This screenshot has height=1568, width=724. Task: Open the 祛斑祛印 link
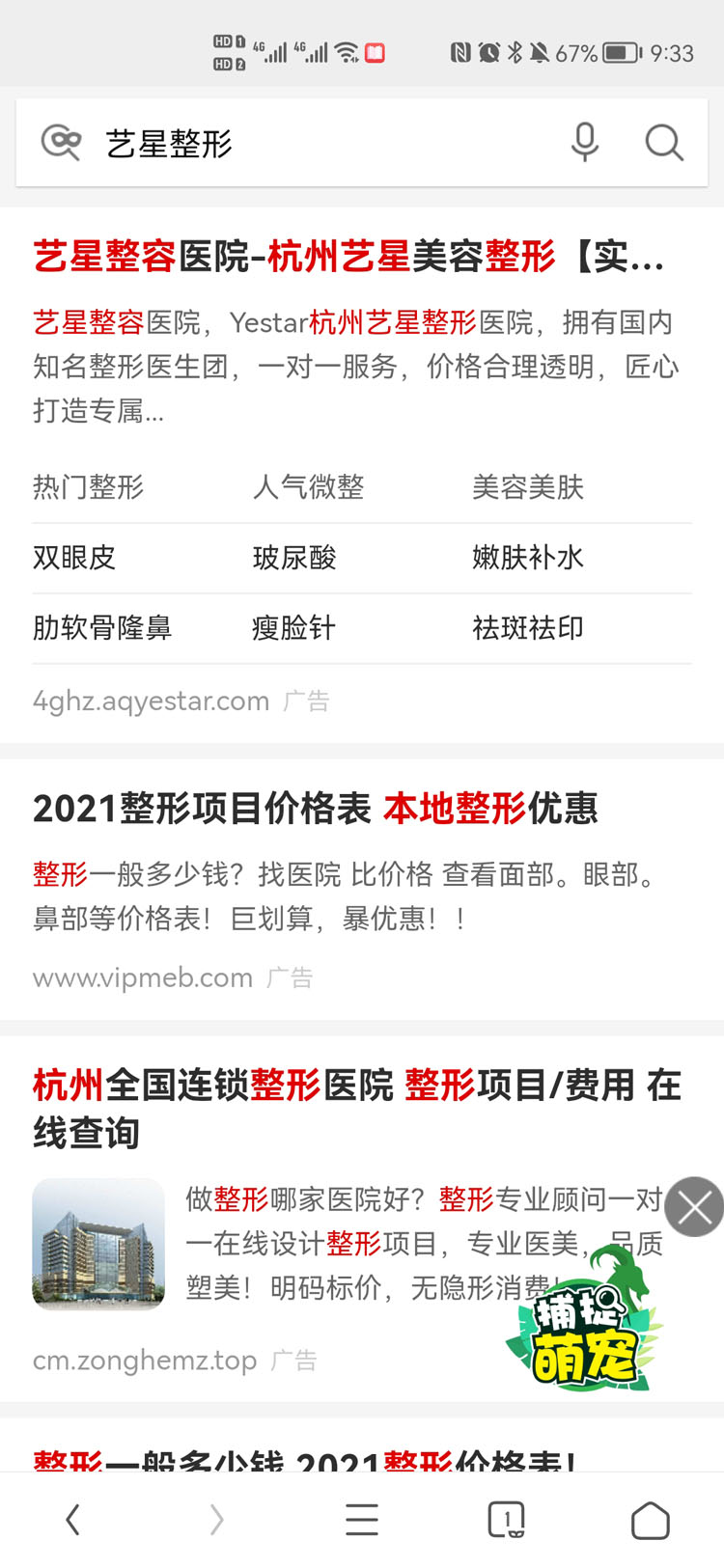click(x=527, y=628)
